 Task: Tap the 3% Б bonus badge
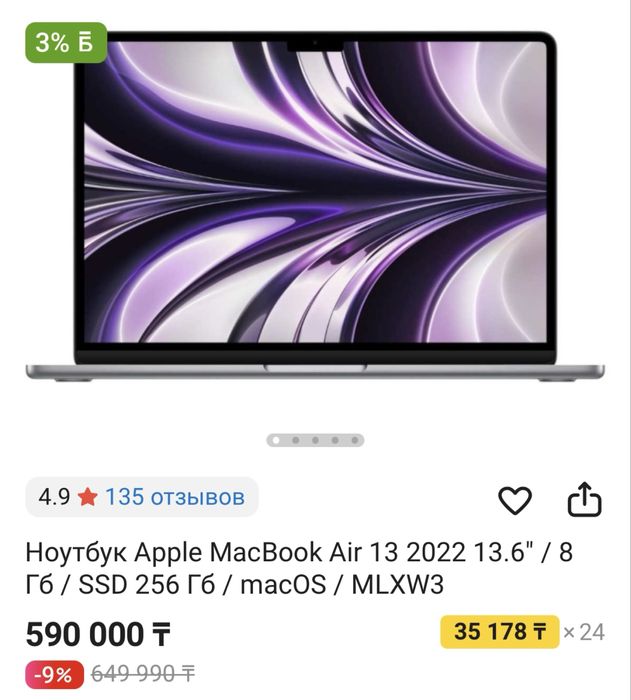[x=64, y=43]
